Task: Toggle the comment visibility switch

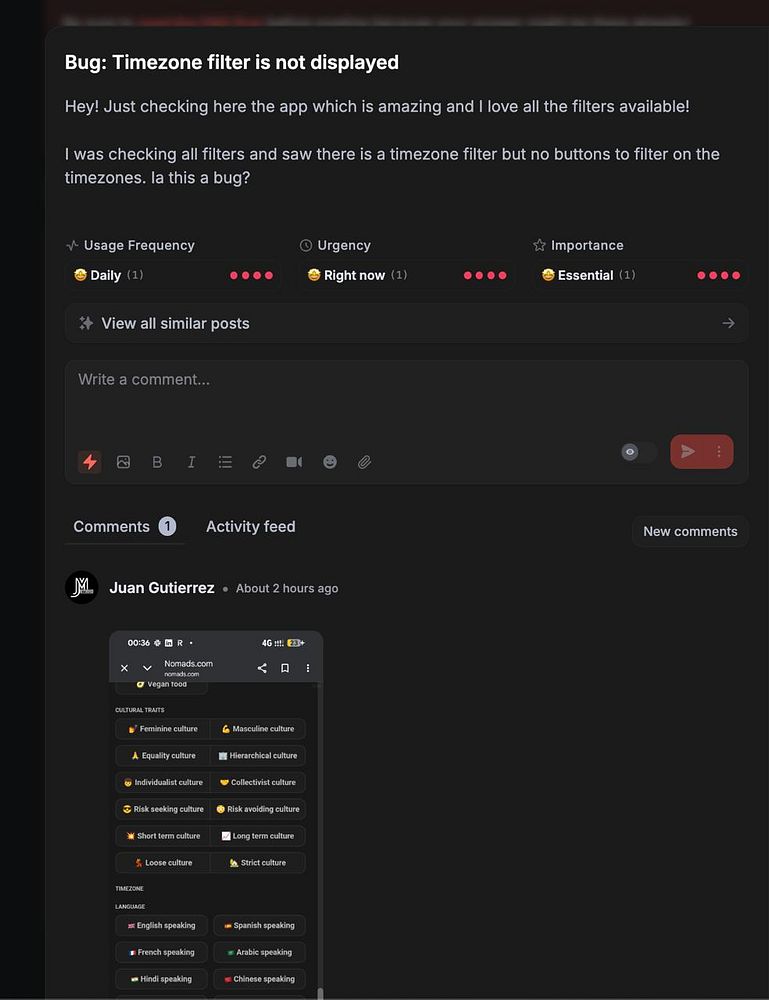Action: (x=638, y=452)
